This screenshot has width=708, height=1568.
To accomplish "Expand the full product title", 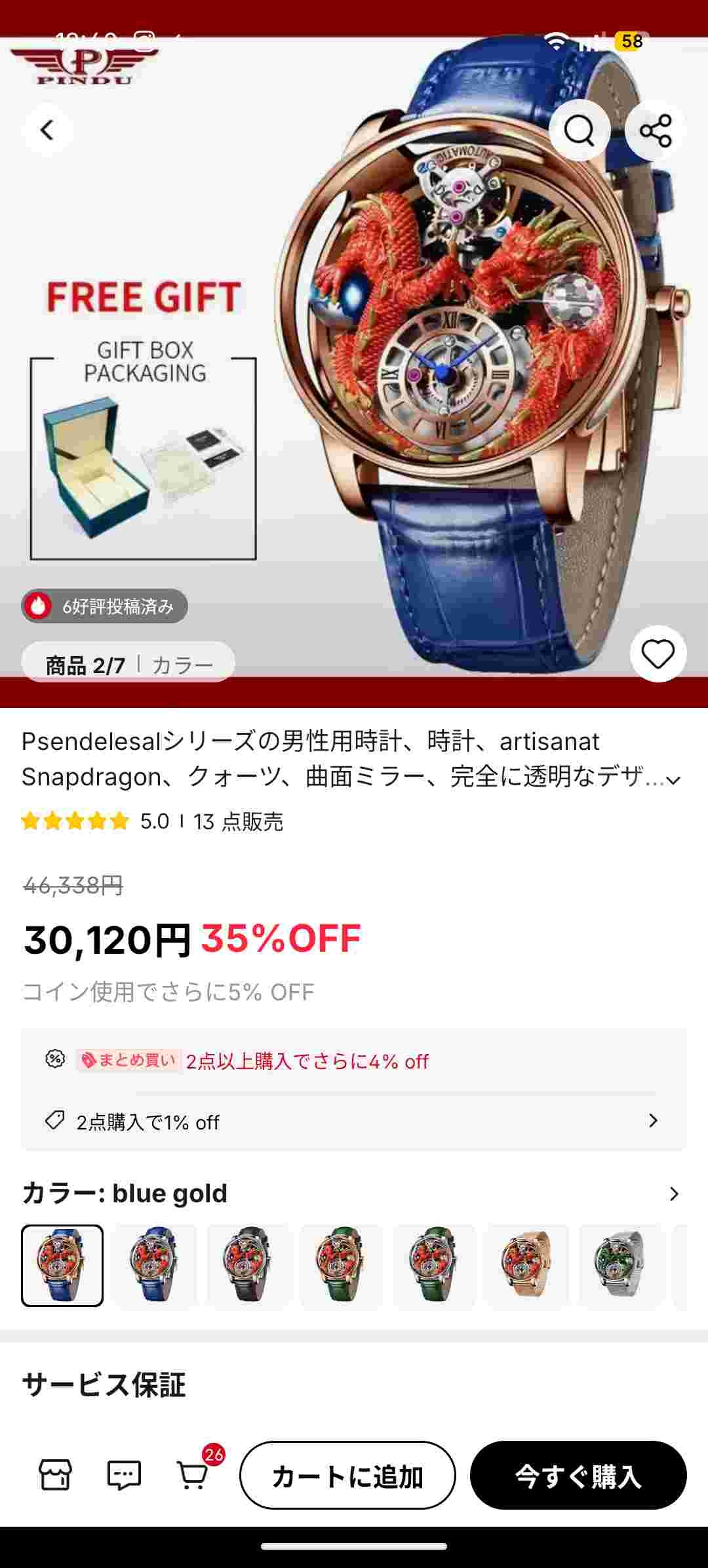I will point(673,779).
